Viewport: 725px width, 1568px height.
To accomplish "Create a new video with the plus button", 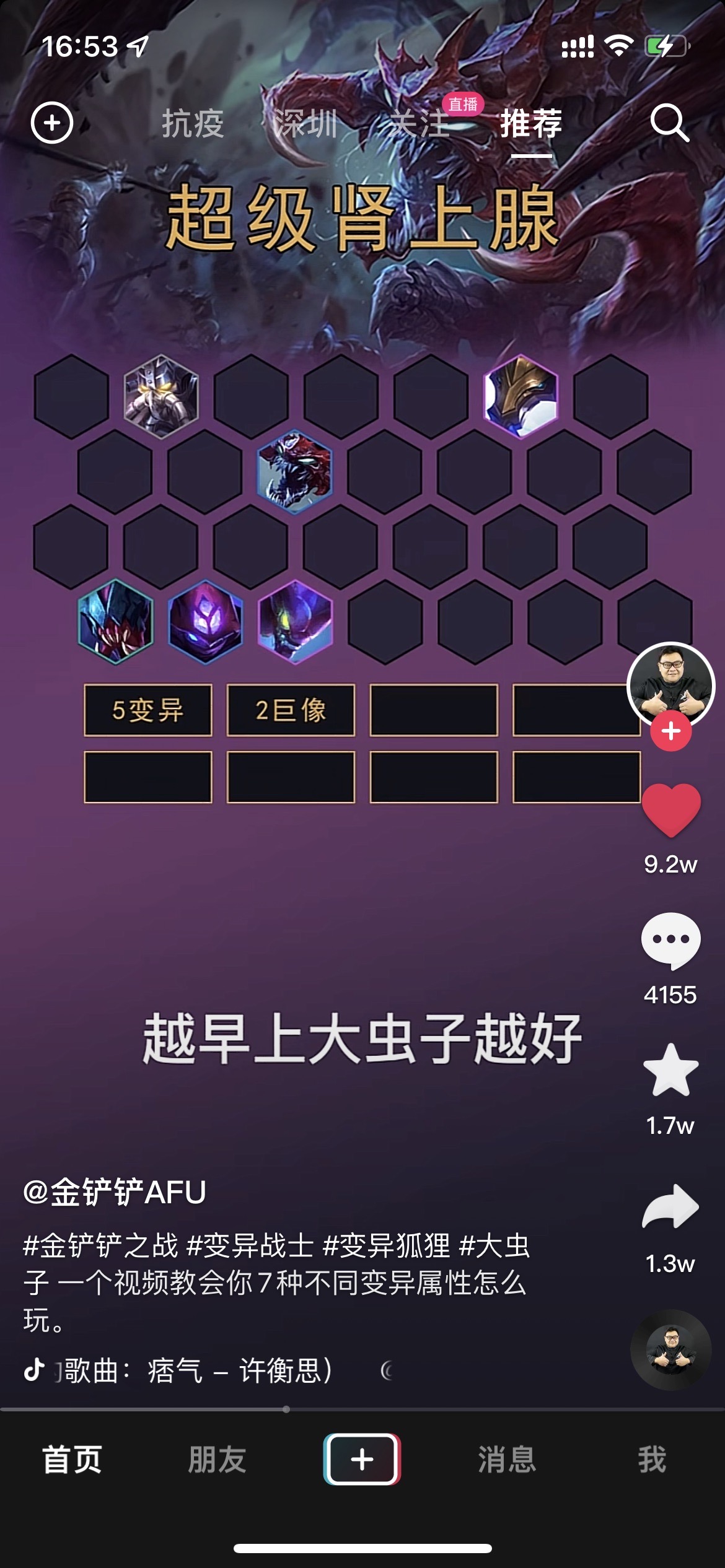I will [362, 1459].
